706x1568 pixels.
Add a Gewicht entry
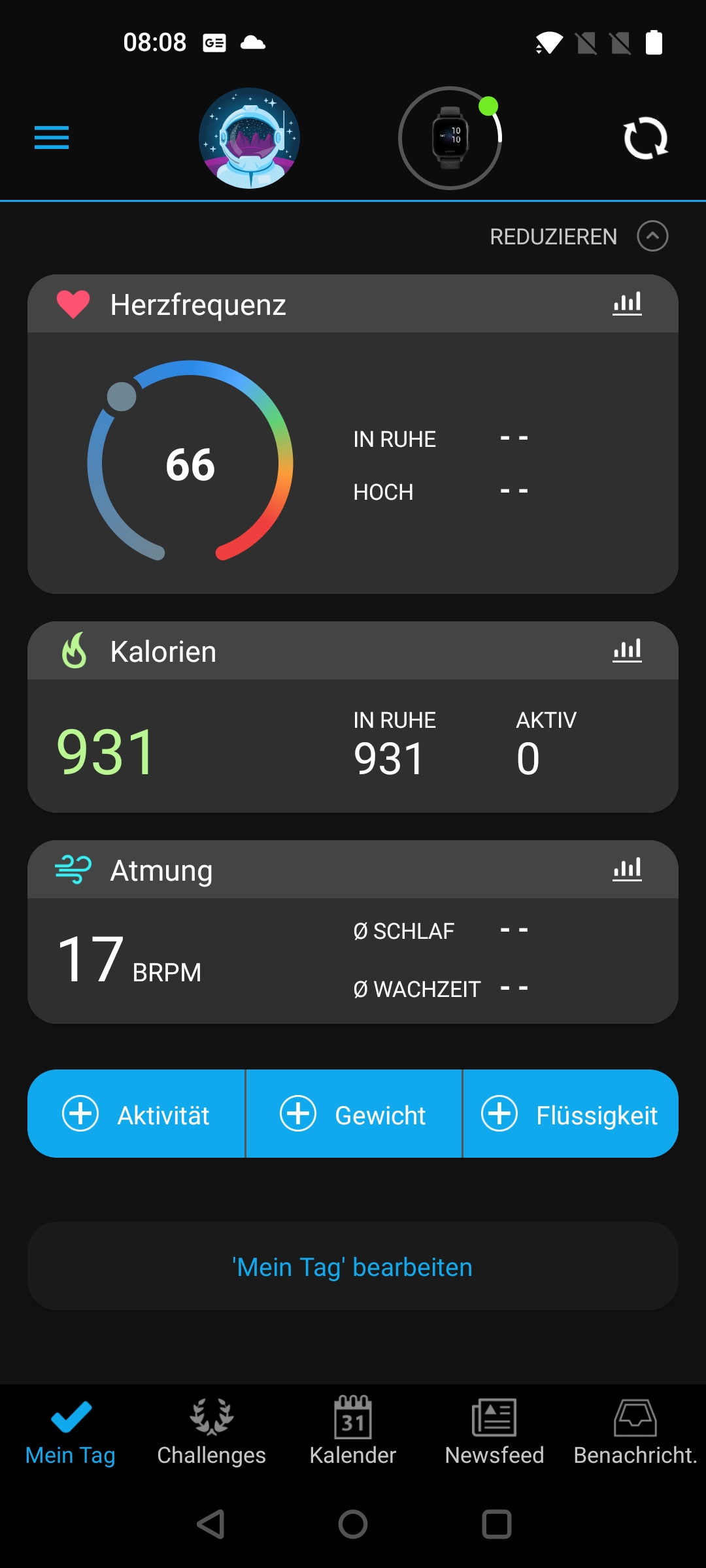(x=354, y=1114)
